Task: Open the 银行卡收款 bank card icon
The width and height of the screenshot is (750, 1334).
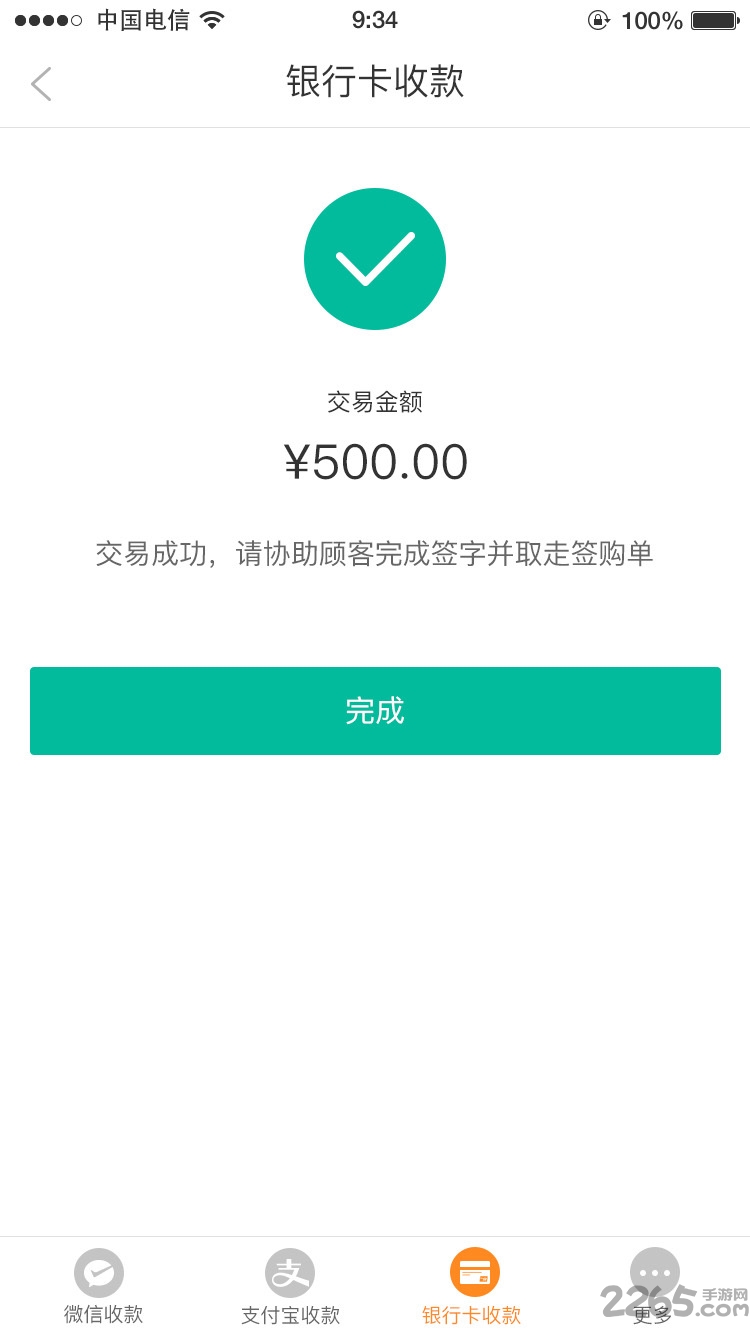Action: (x=474, y=1270)
